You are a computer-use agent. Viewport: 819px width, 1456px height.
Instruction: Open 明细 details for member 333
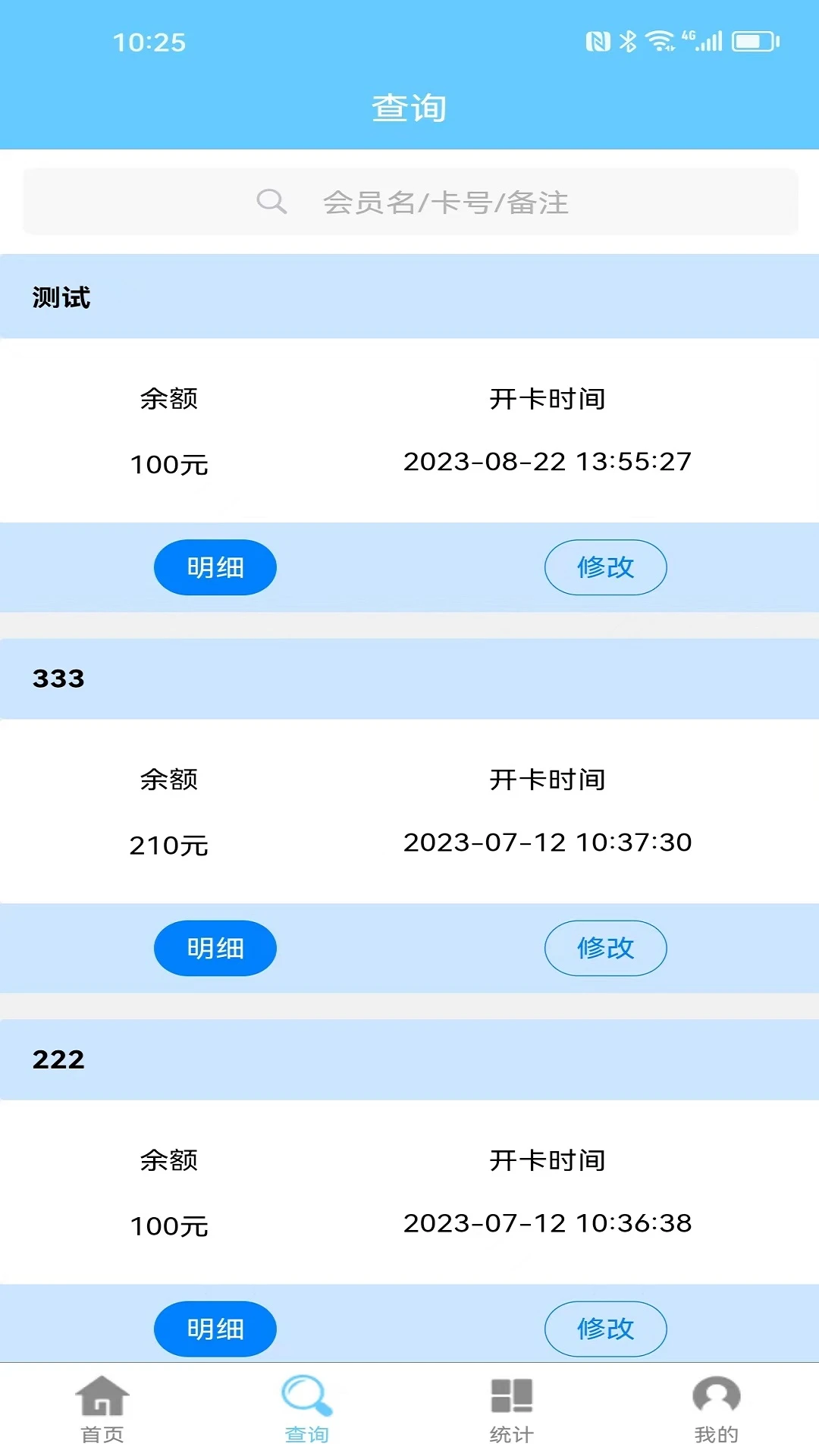tap(215, 947)
